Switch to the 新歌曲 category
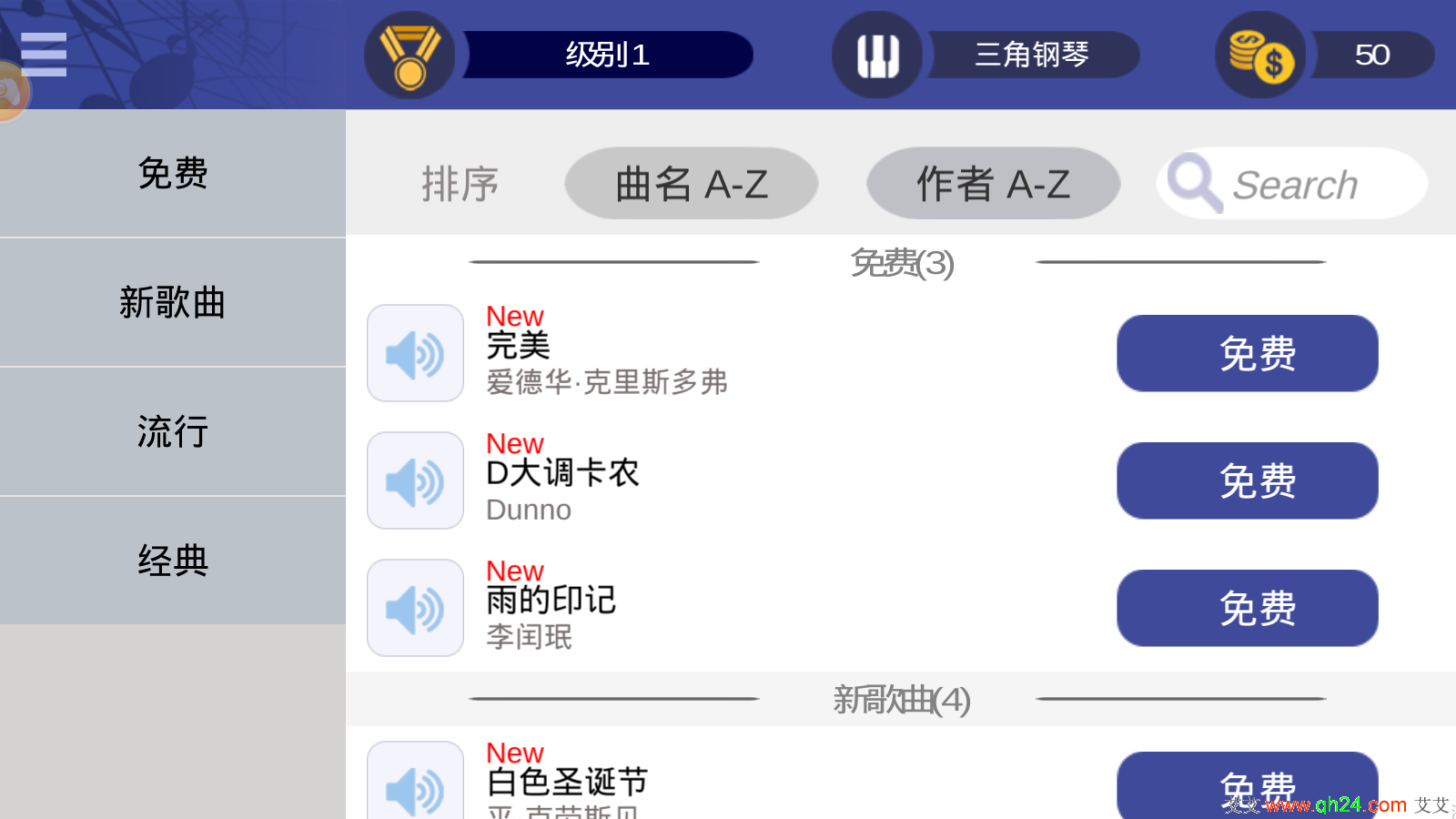 point(173,302)
